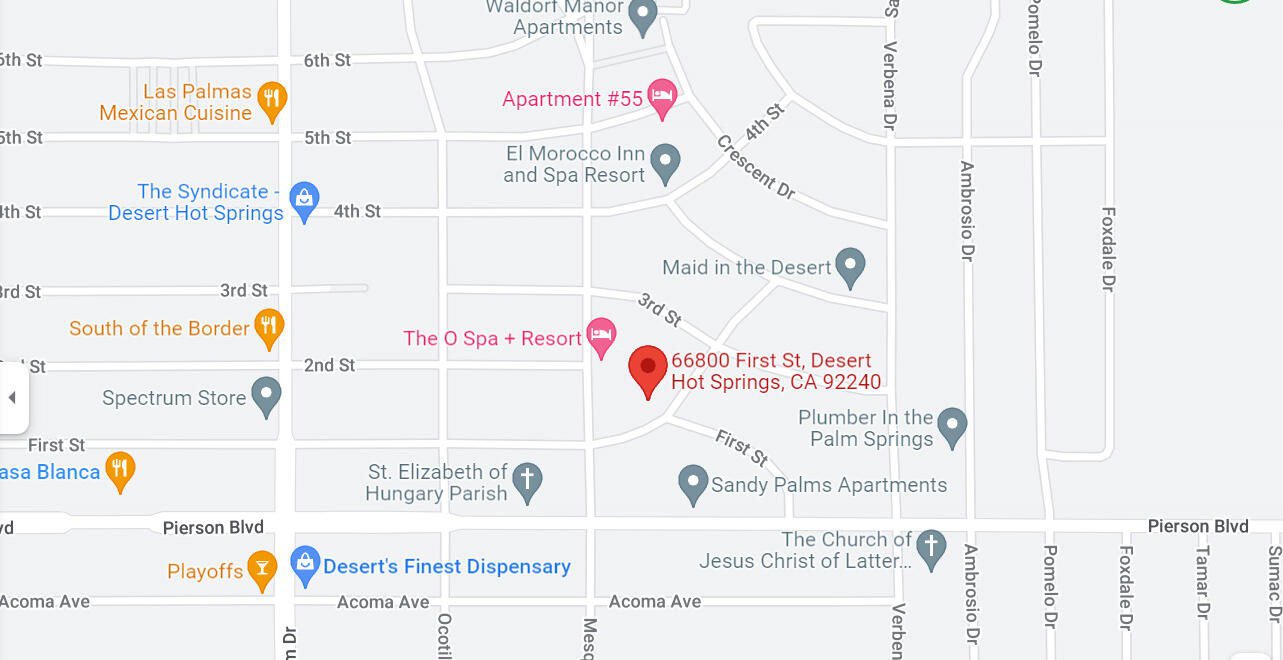This screenshot has width=1283, height=660.
Task: Open Desert's Finest Dispensary marker
Action: (305, 565)
